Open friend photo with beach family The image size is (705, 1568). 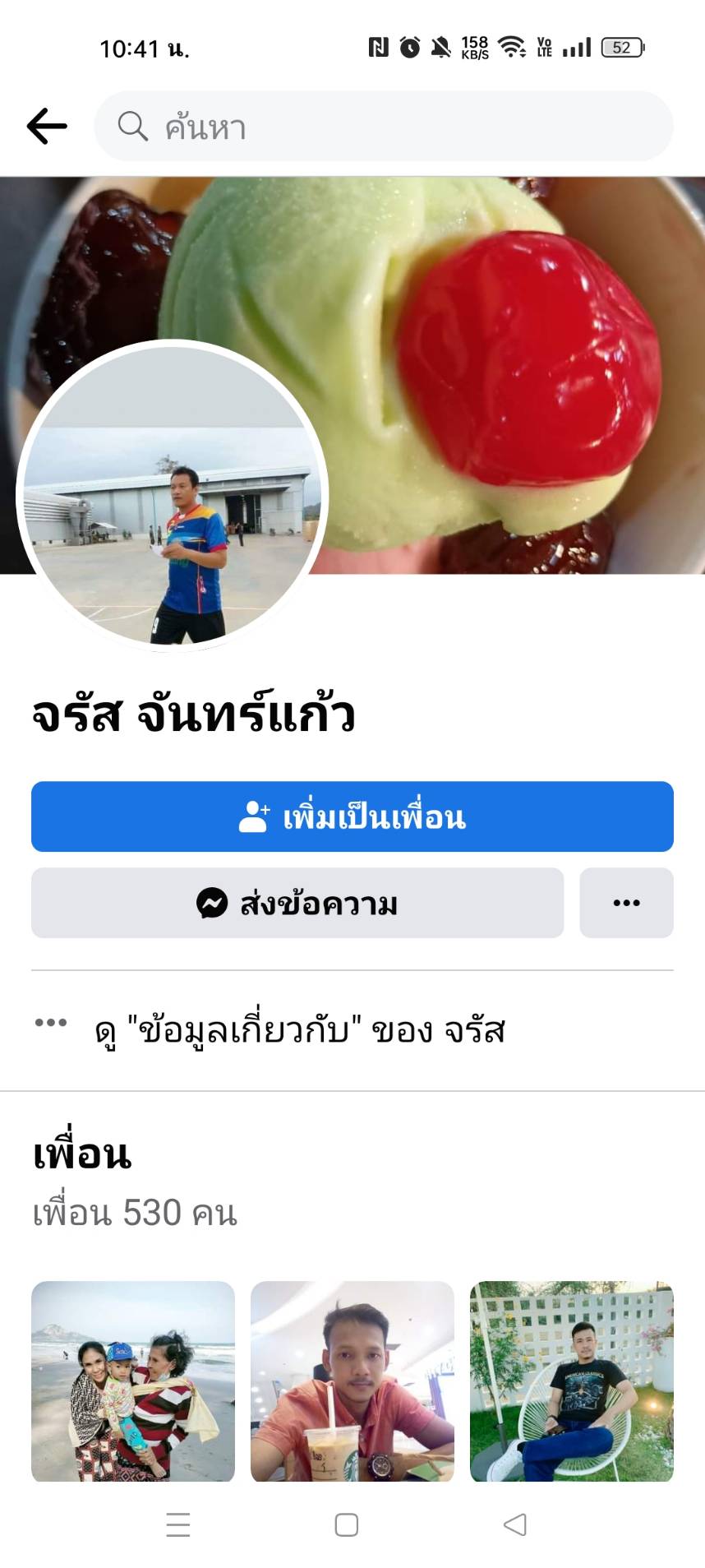click(x=133, y=1381)
